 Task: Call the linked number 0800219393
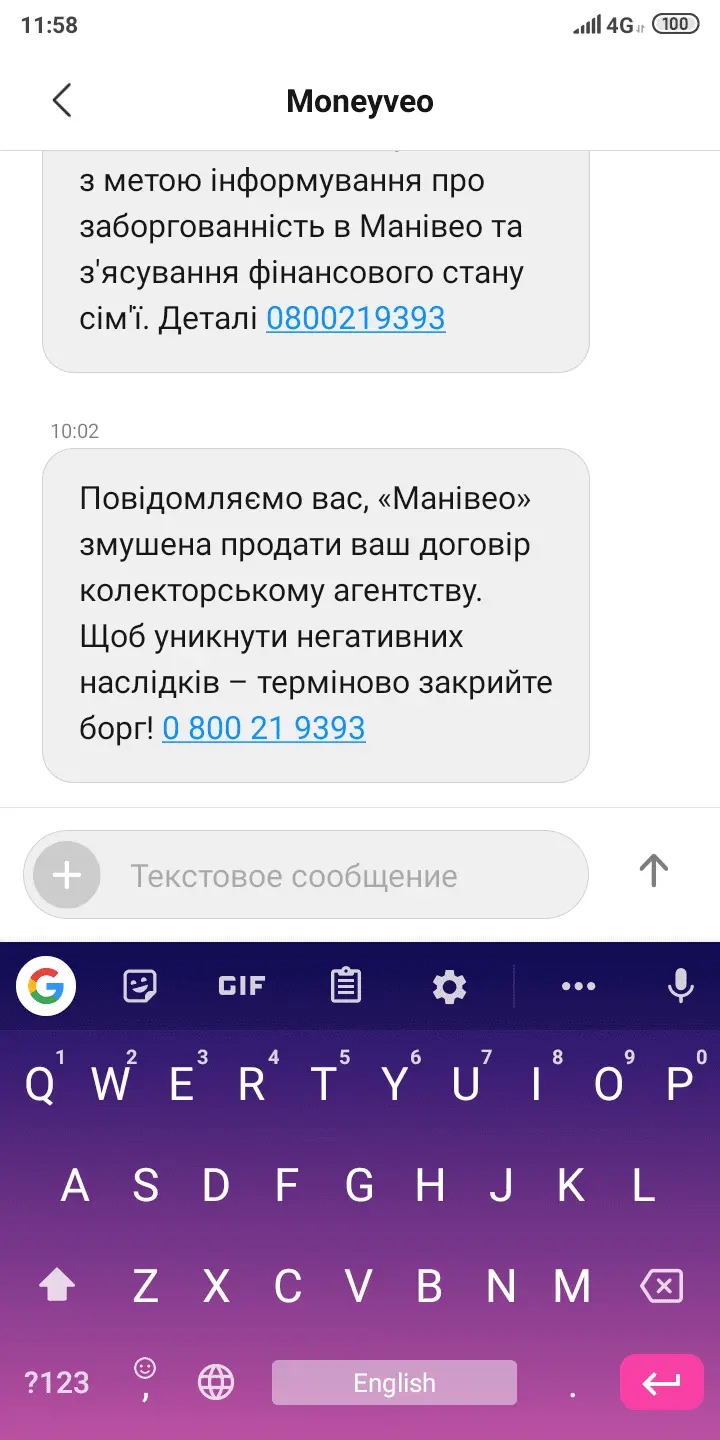coord(355,318)
